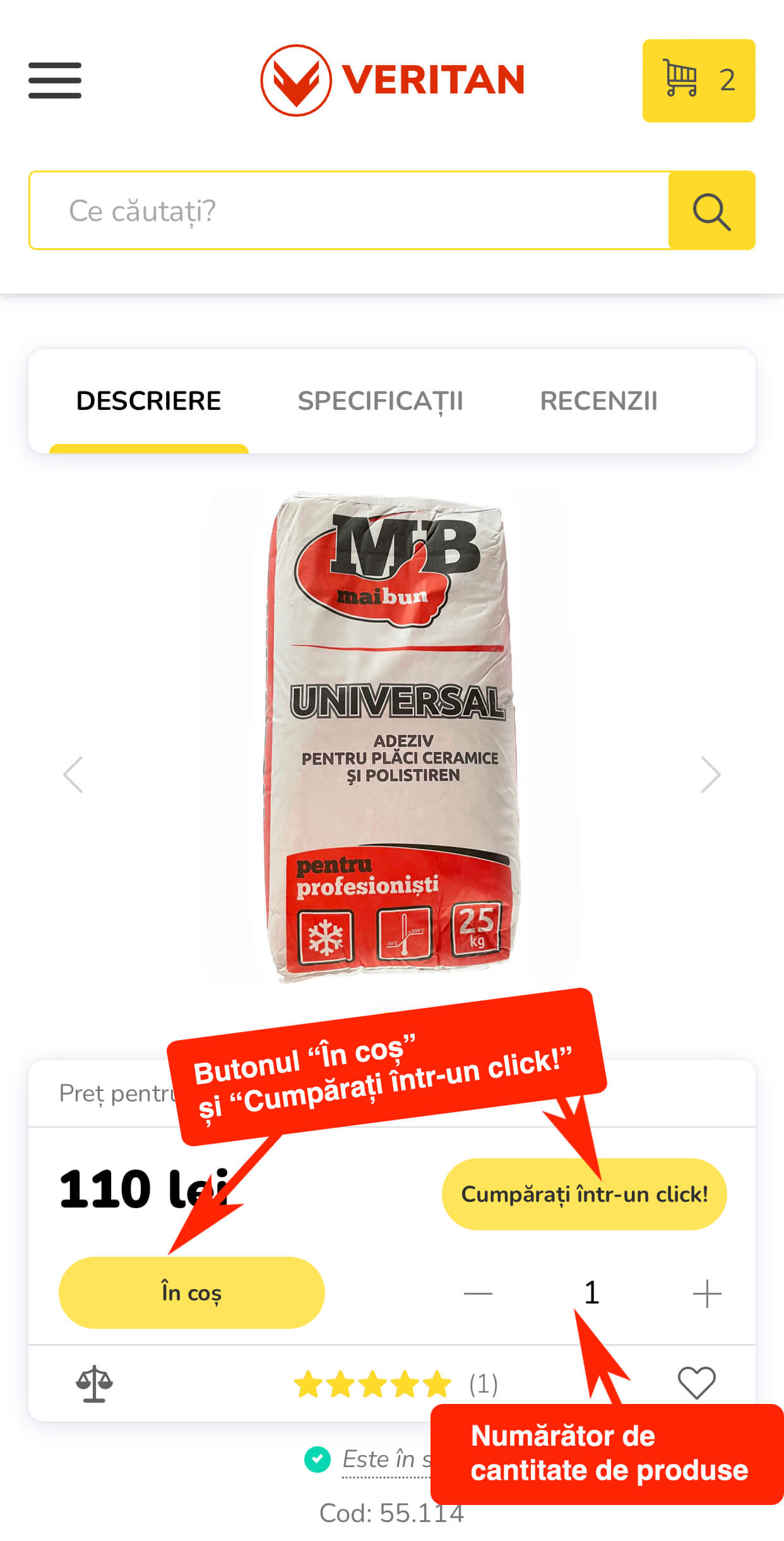Decrease product quantity with minus
Viewport: 784px width, 1541px height.
(x=478, y=1293)
